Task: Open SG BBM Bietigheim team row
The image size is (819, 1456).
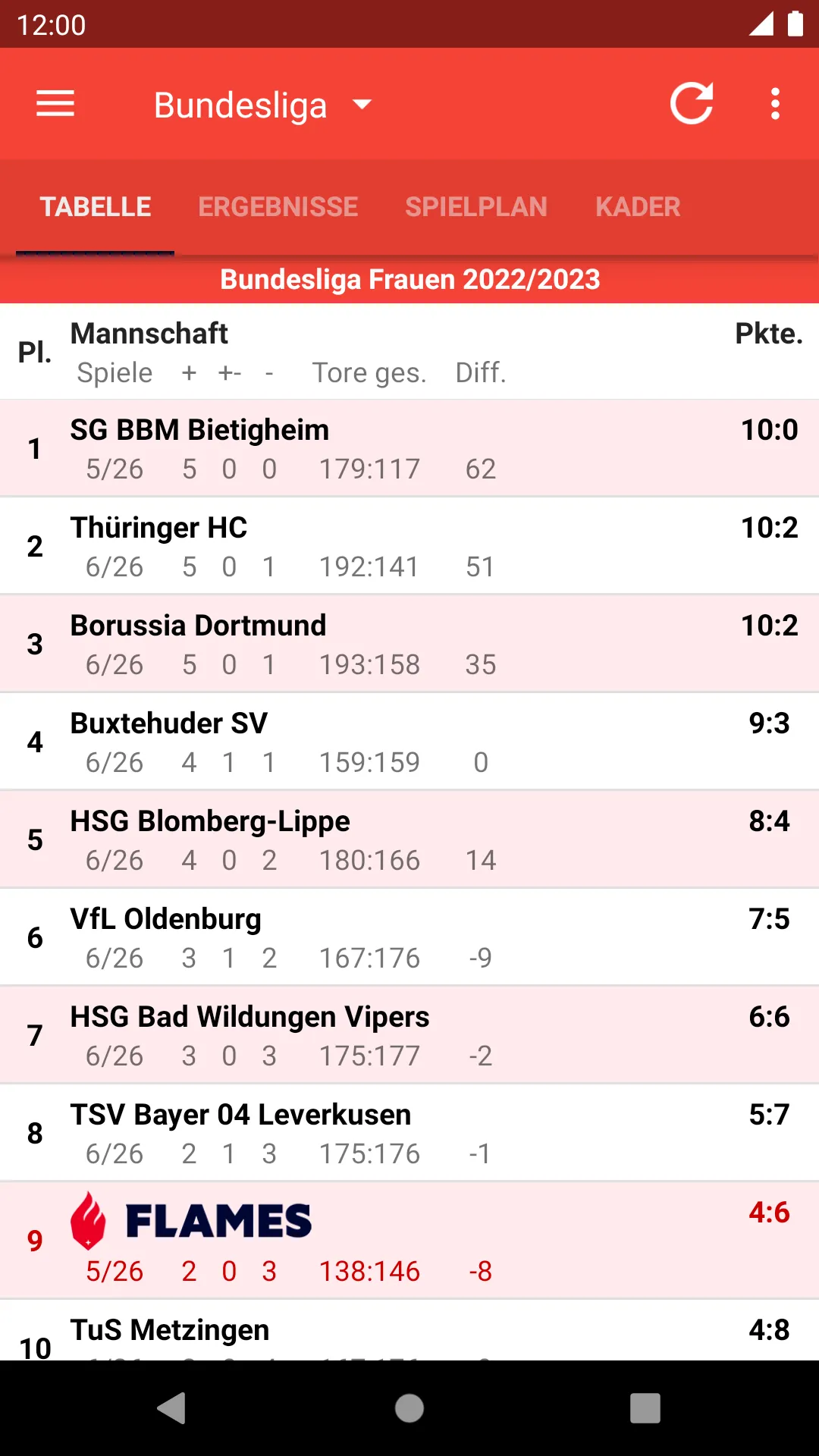Action: [x=409, y=448]
